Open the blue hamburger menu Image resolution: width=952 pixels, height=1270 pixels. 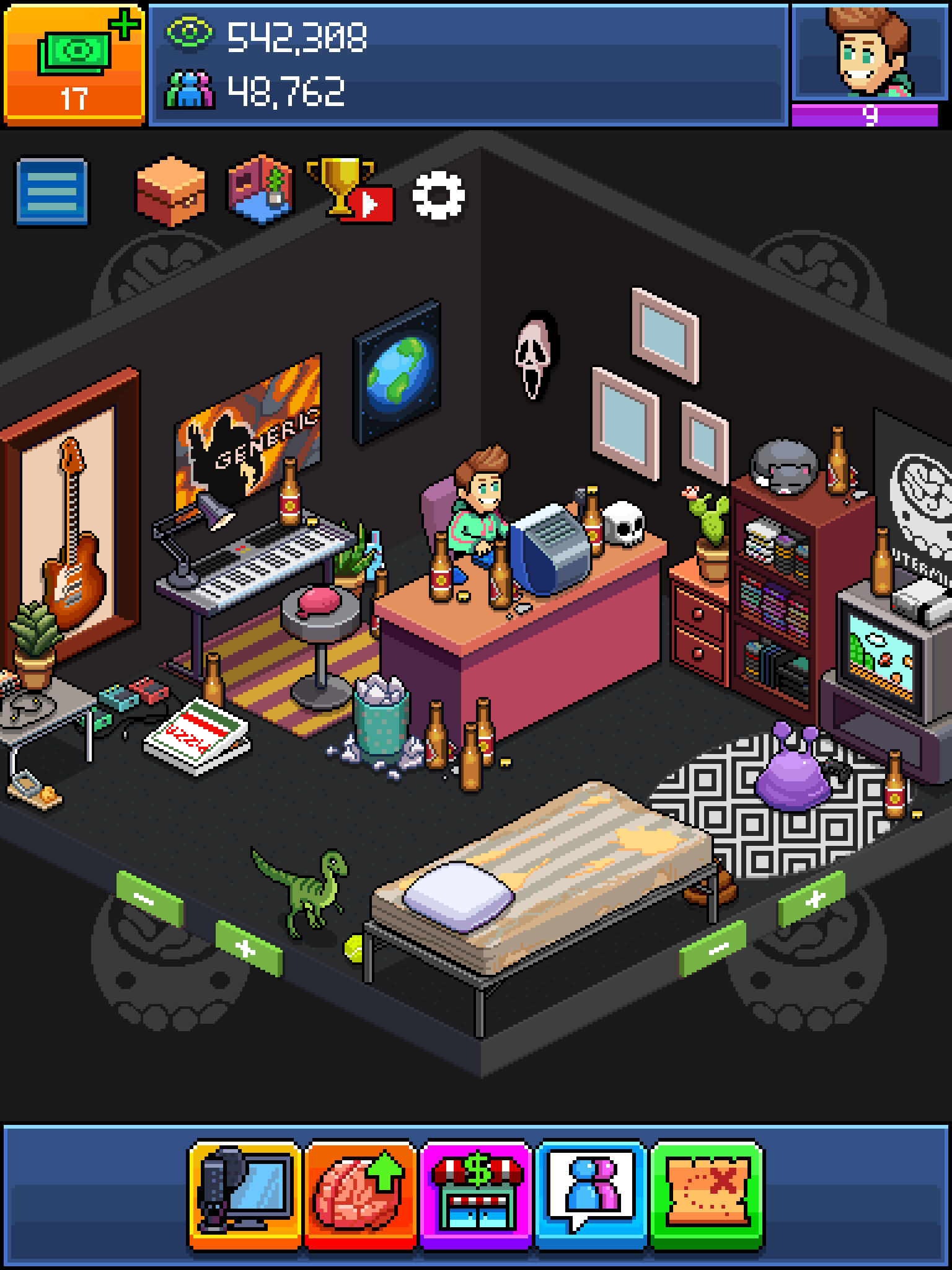(52, 191)
